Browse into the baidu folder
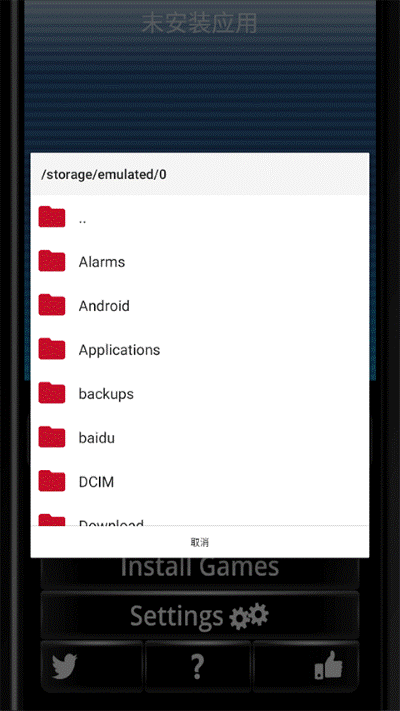This screenshot has height=711, width=400. pyautogui.click(x=200, y=437)
